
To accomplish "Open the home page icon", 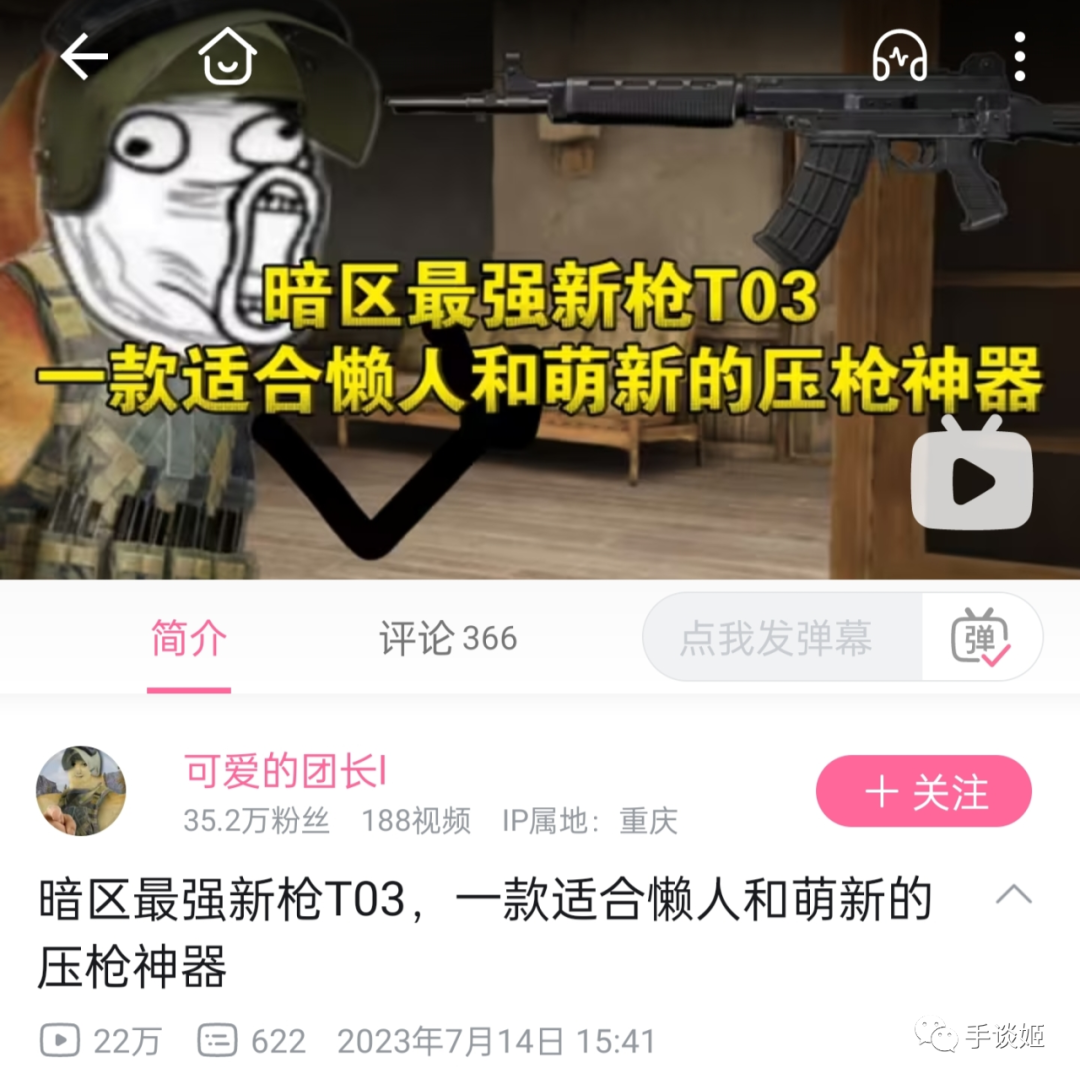I will click(227, 56).
